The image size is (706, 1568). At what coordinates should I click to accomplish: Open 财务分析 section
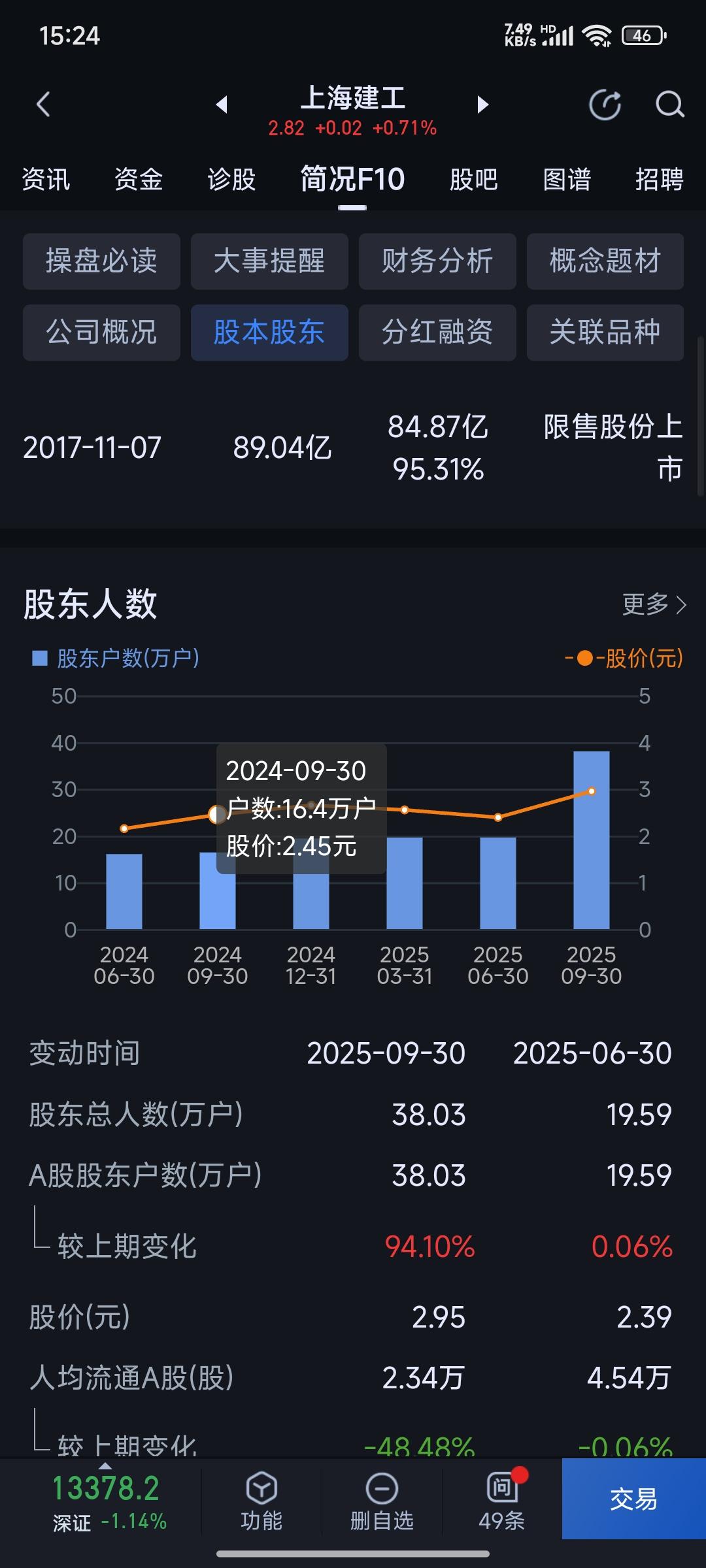click(437, 261)
